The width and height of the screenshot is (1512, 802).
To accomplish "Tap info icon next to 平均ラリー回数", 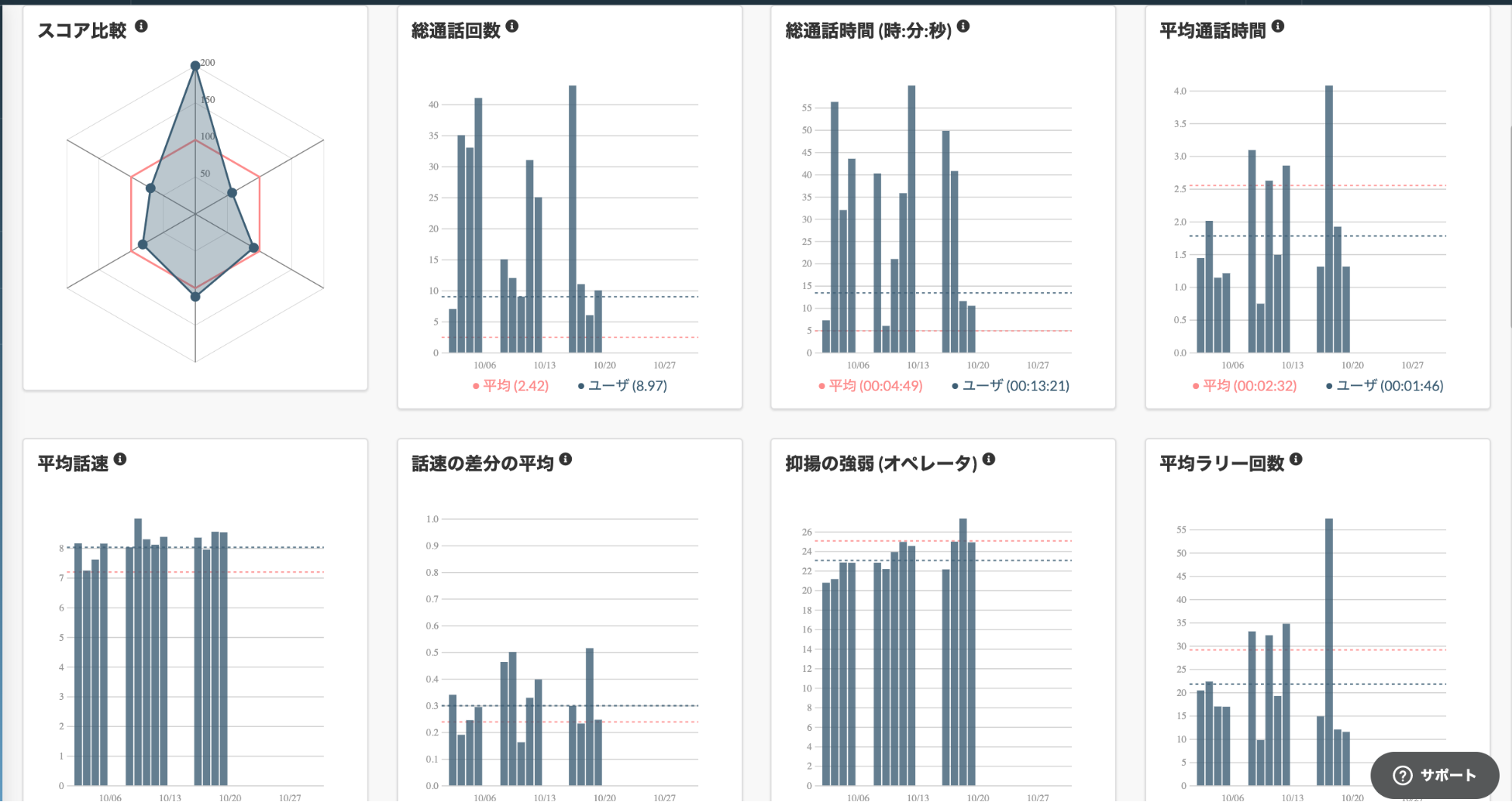I will tap(1296, 459).
